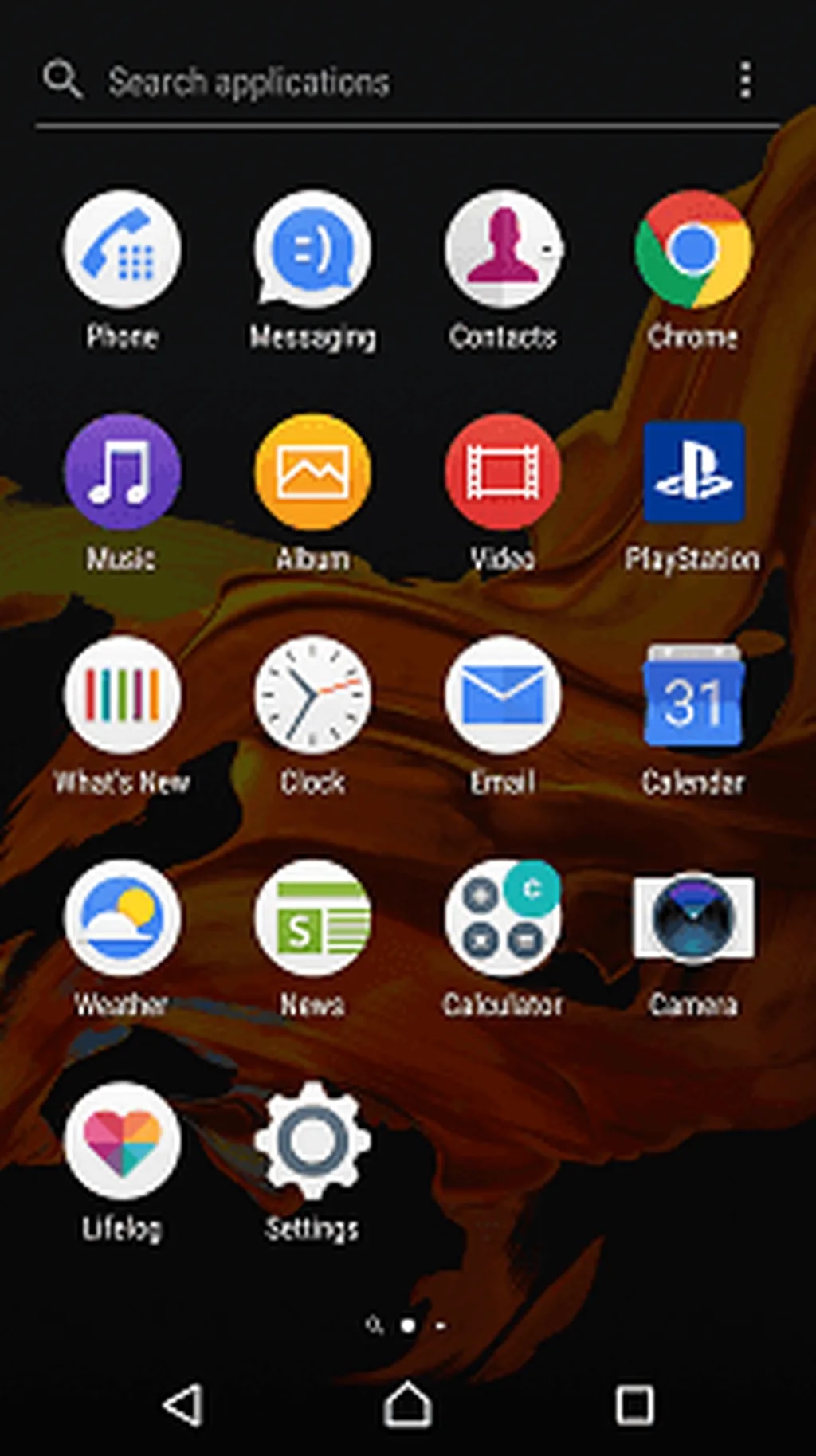Open the Music app
The height and width of the screenshot is (1456, 816).
tap(122, 473)
